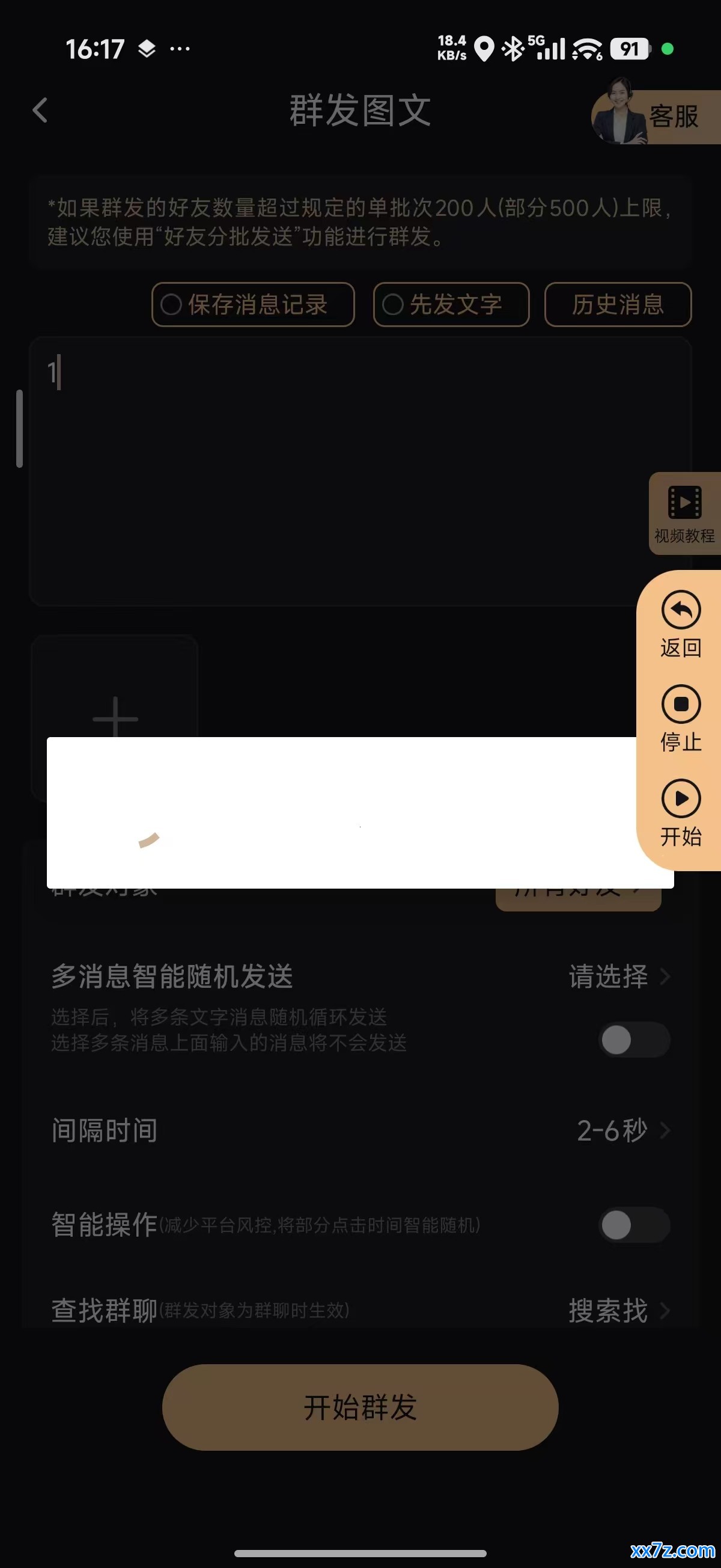Tap the message text input box
The width and height of the screenshot is (721, 1568).
coord(360,471)
